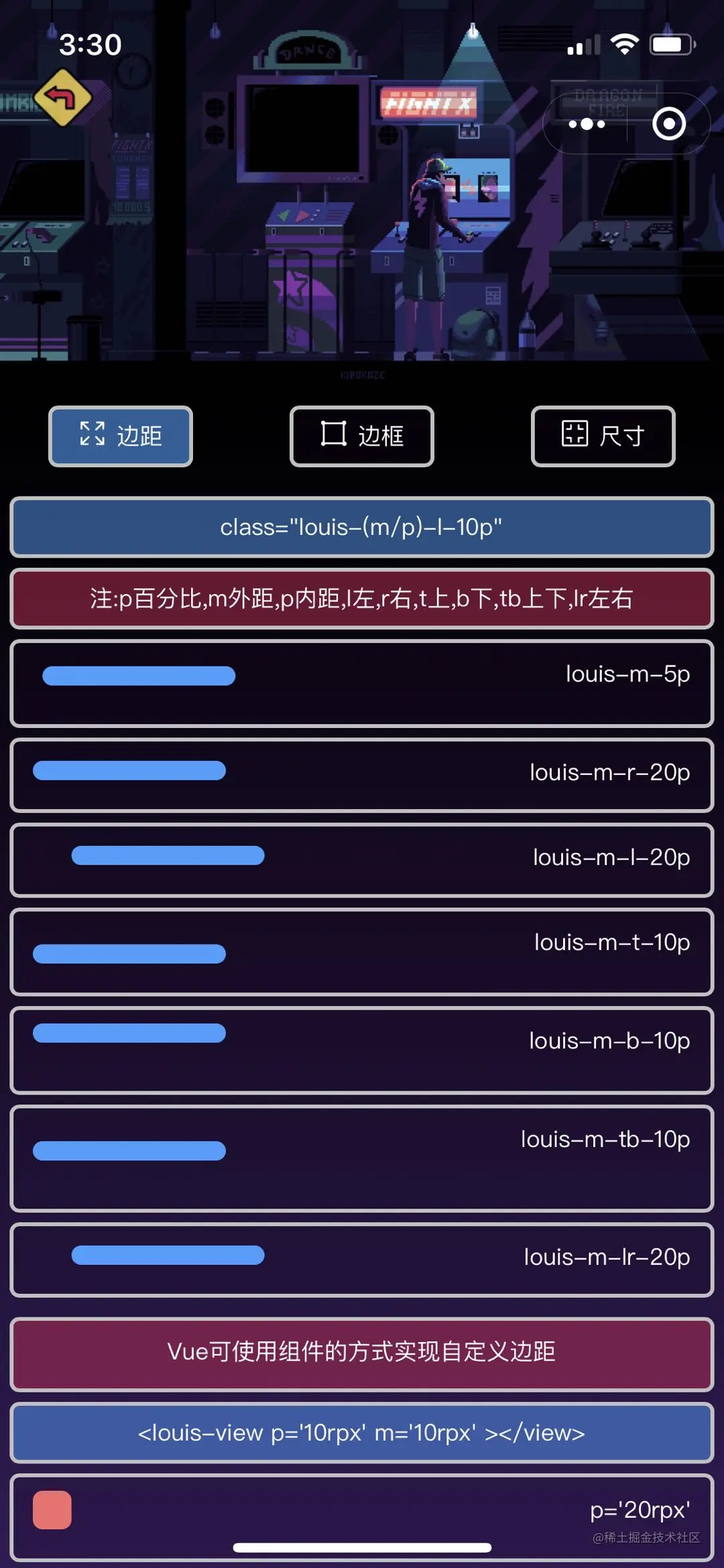Select the 边距 tab
Viewport: 724px width, 1568px height.
(121, 436)
